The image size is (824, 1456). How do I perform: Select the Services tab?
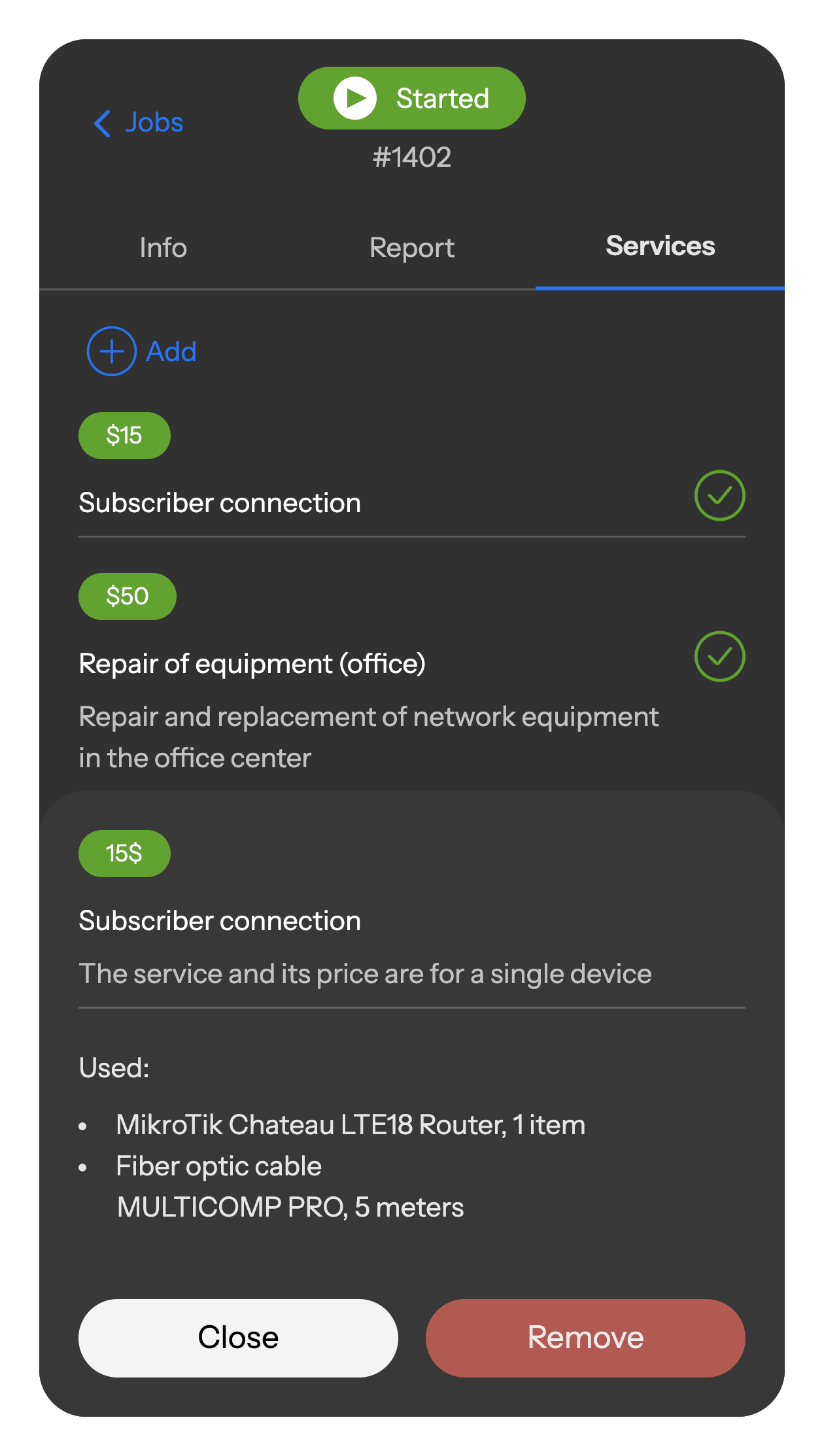(x=660, y=247)
